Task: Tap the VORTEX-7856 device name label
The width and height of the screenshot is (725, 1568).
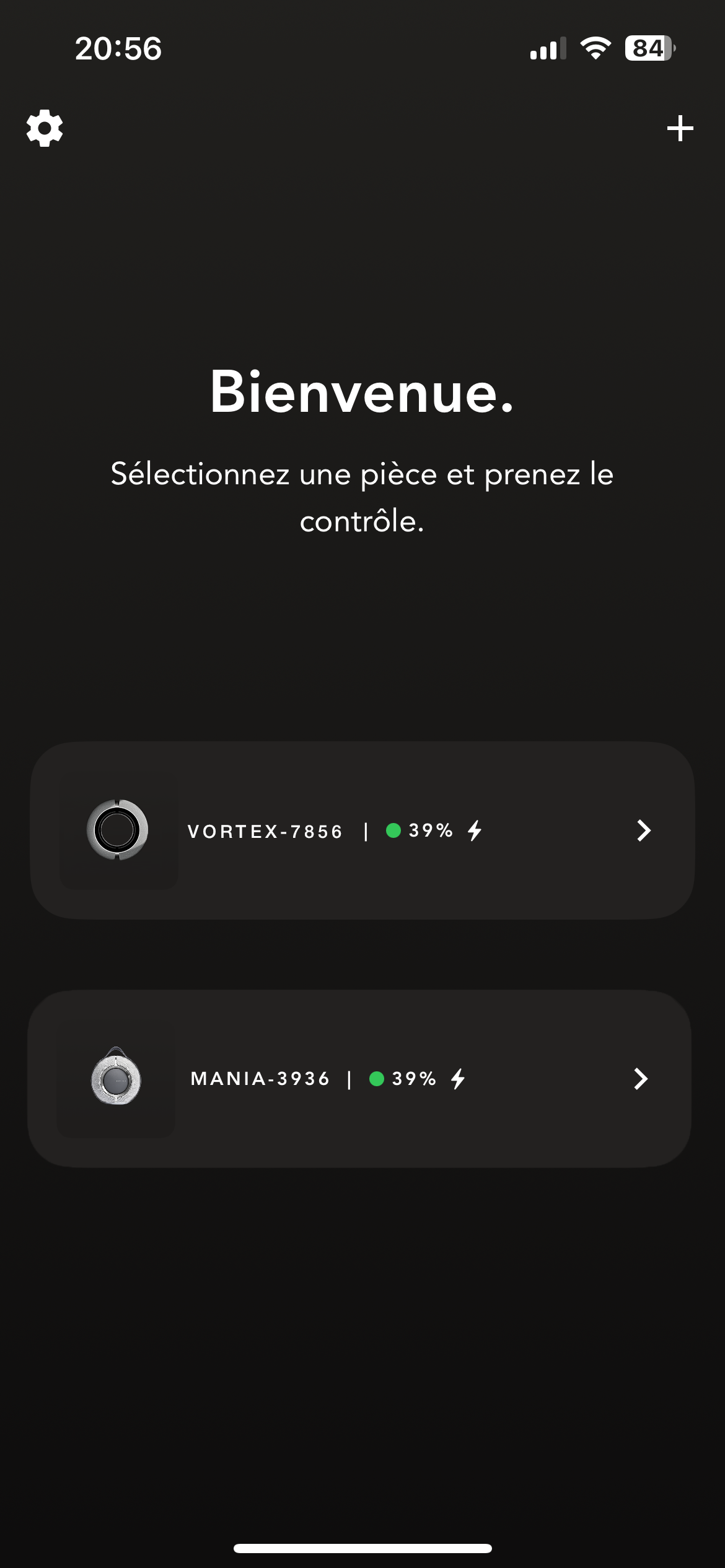Action: click(x=265, y=831)
